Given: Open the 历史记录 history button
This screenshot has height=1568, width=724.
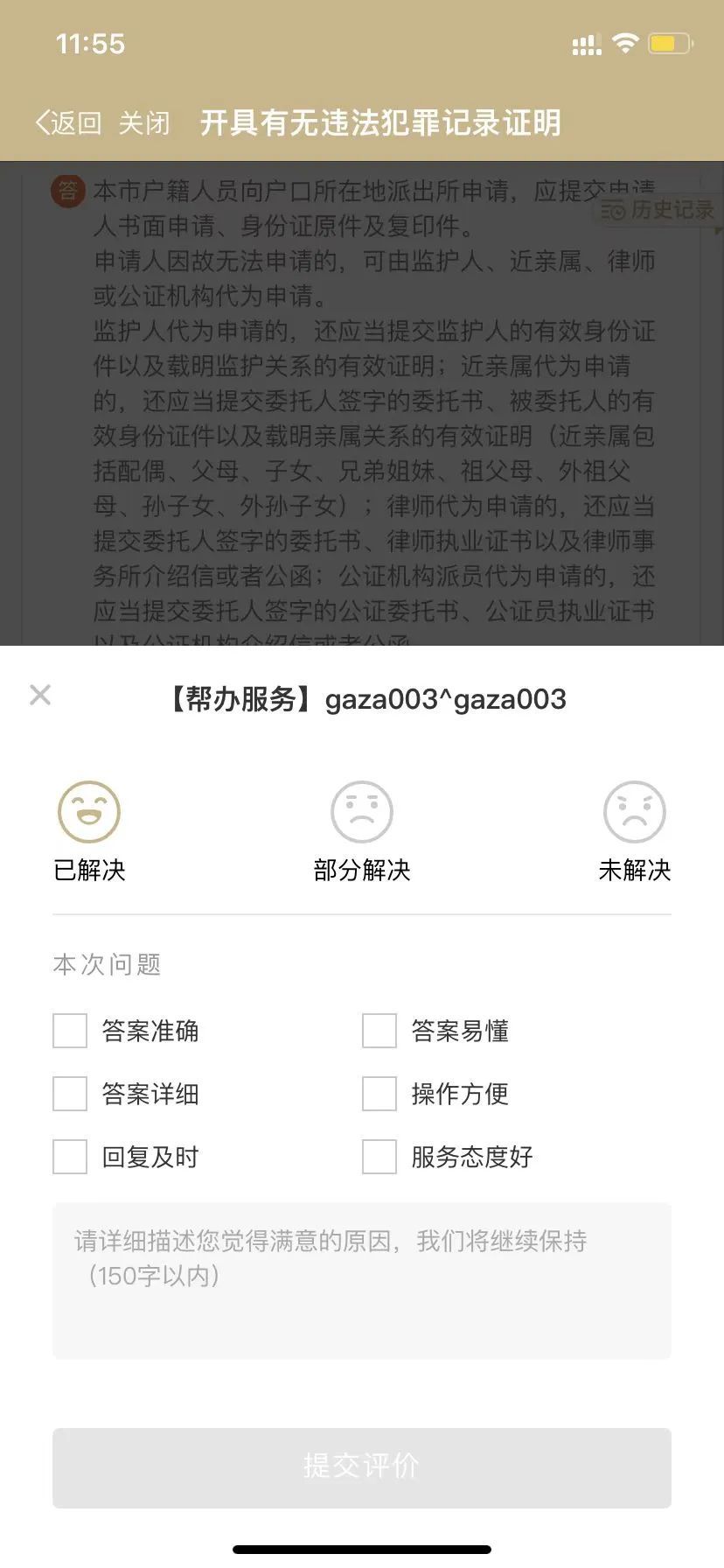Looking at the screenshot, I should (x=658, y=210).
